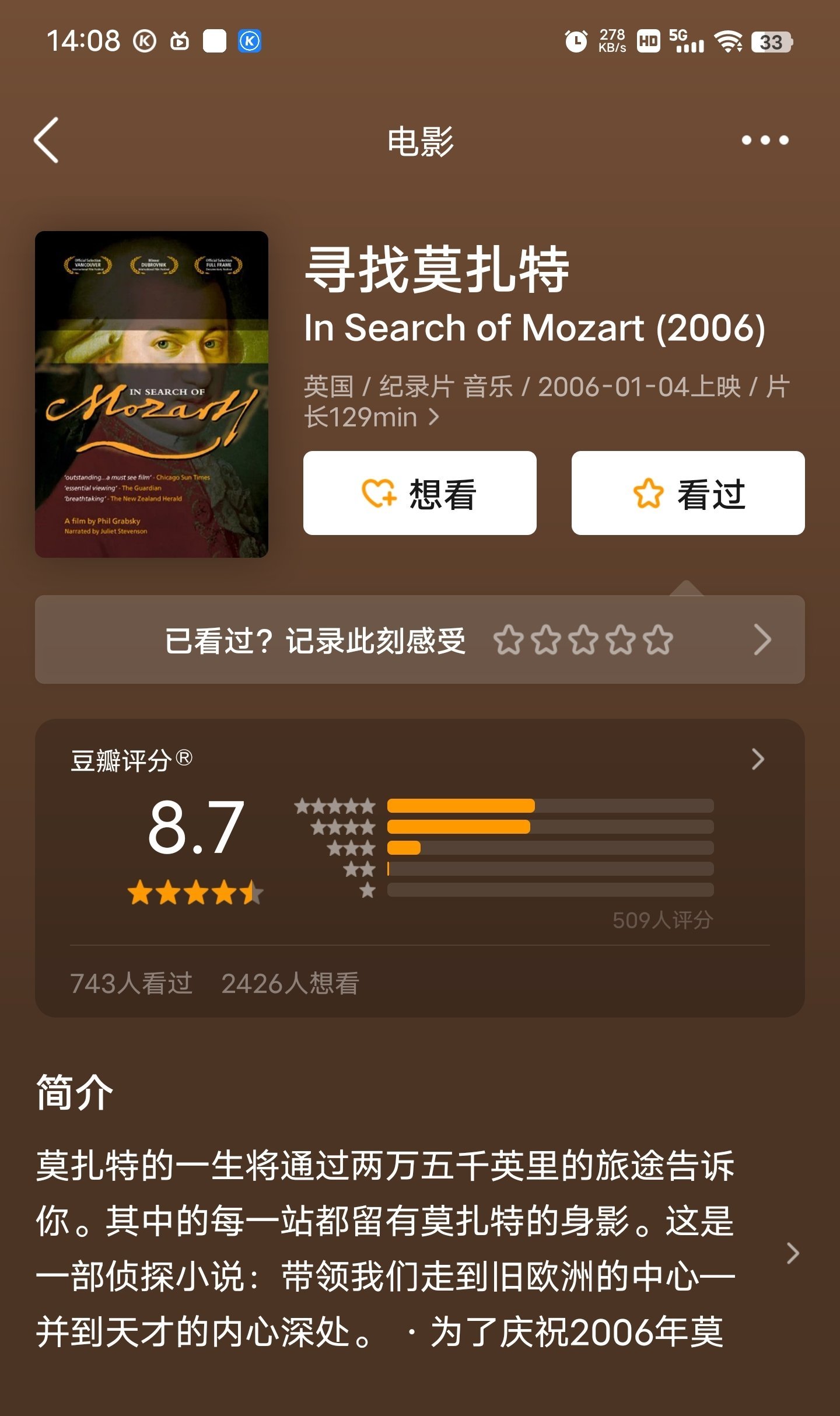Expand the 简介 synopsis text

pos(792,1253)
